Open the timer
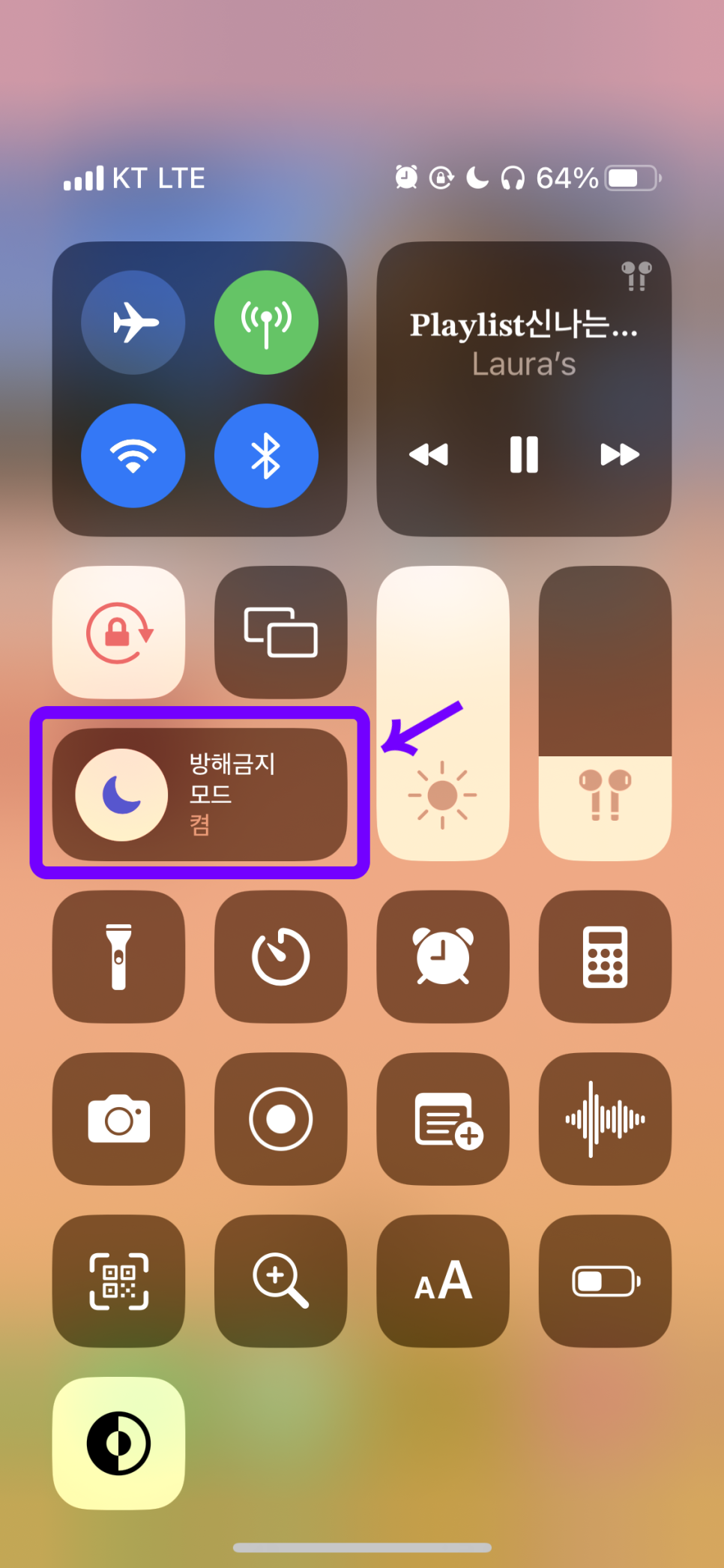Viewport: 724px width, 1568px height. pyautogui.click(x=281, y=956)
